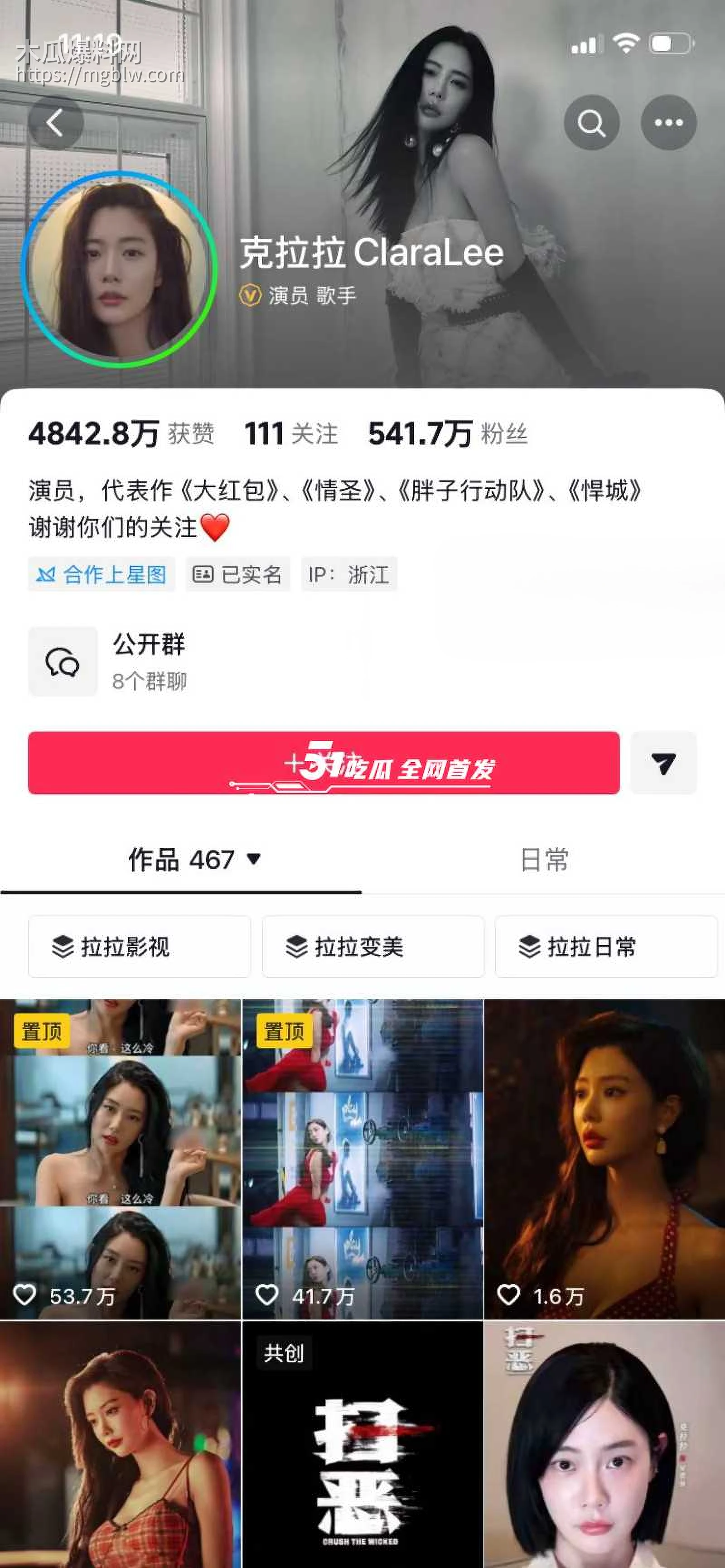Tap the 已实名 verification label
Image resolution: width=725 pixels, height=1568 pixels.
click(236, 573)
